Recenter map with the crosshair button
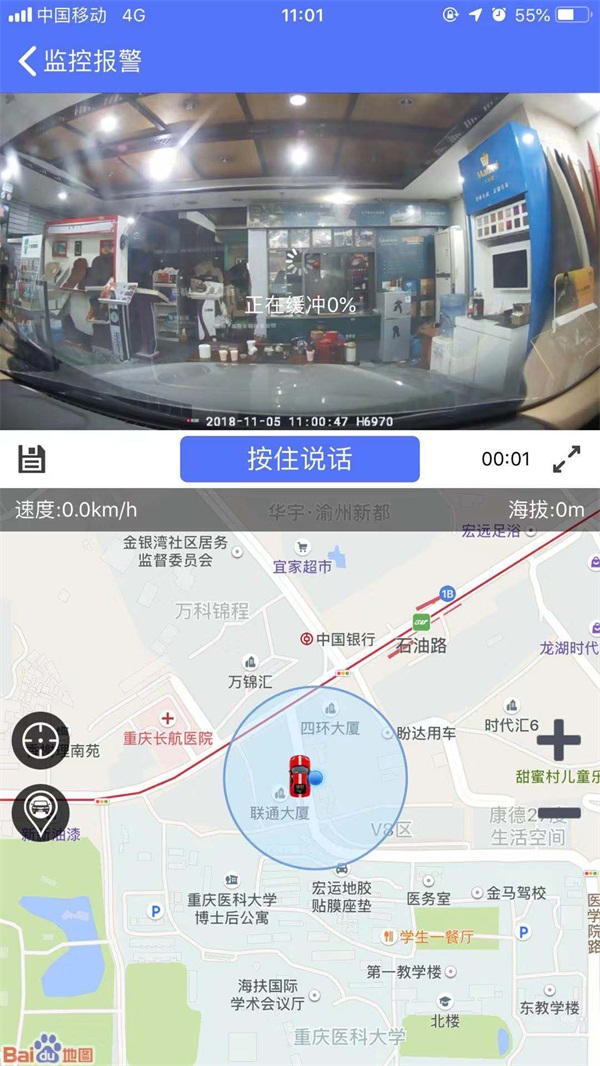Viewport: 600px width, 1066px height. (x=40, y=740)
